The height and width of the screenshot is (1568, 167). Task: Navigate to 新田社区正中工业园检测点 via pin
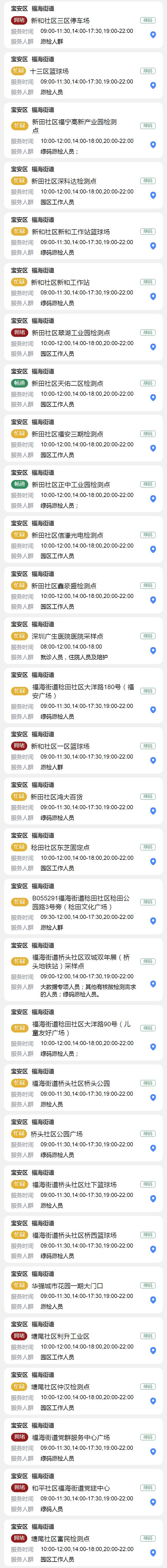[153, 499]
